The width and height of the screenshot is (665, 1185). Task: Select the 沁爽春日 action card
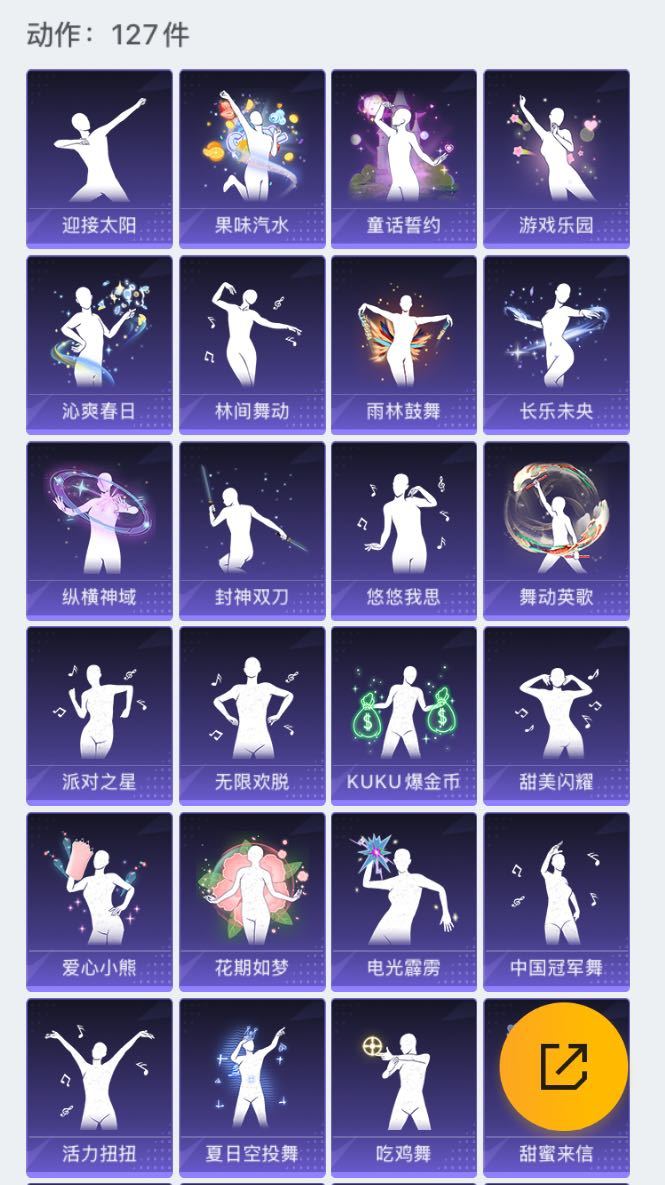click(x=99, y=345)
